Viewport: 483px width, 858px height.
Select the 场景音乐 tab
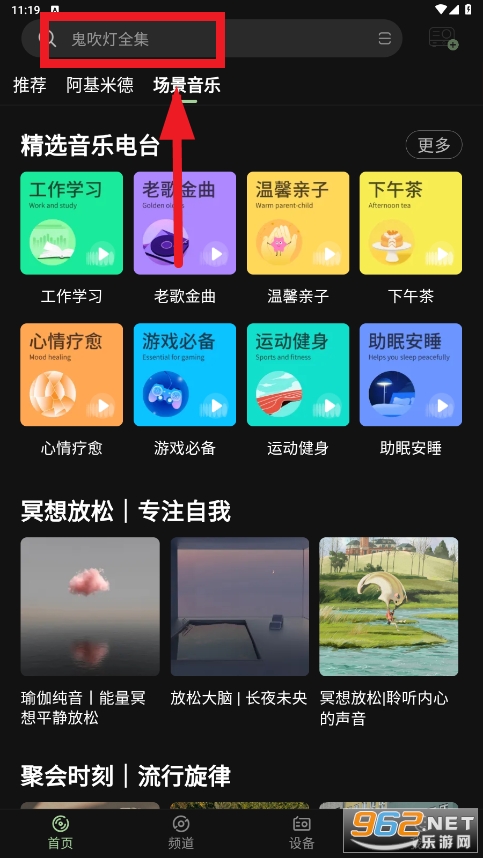click(187, 85)
